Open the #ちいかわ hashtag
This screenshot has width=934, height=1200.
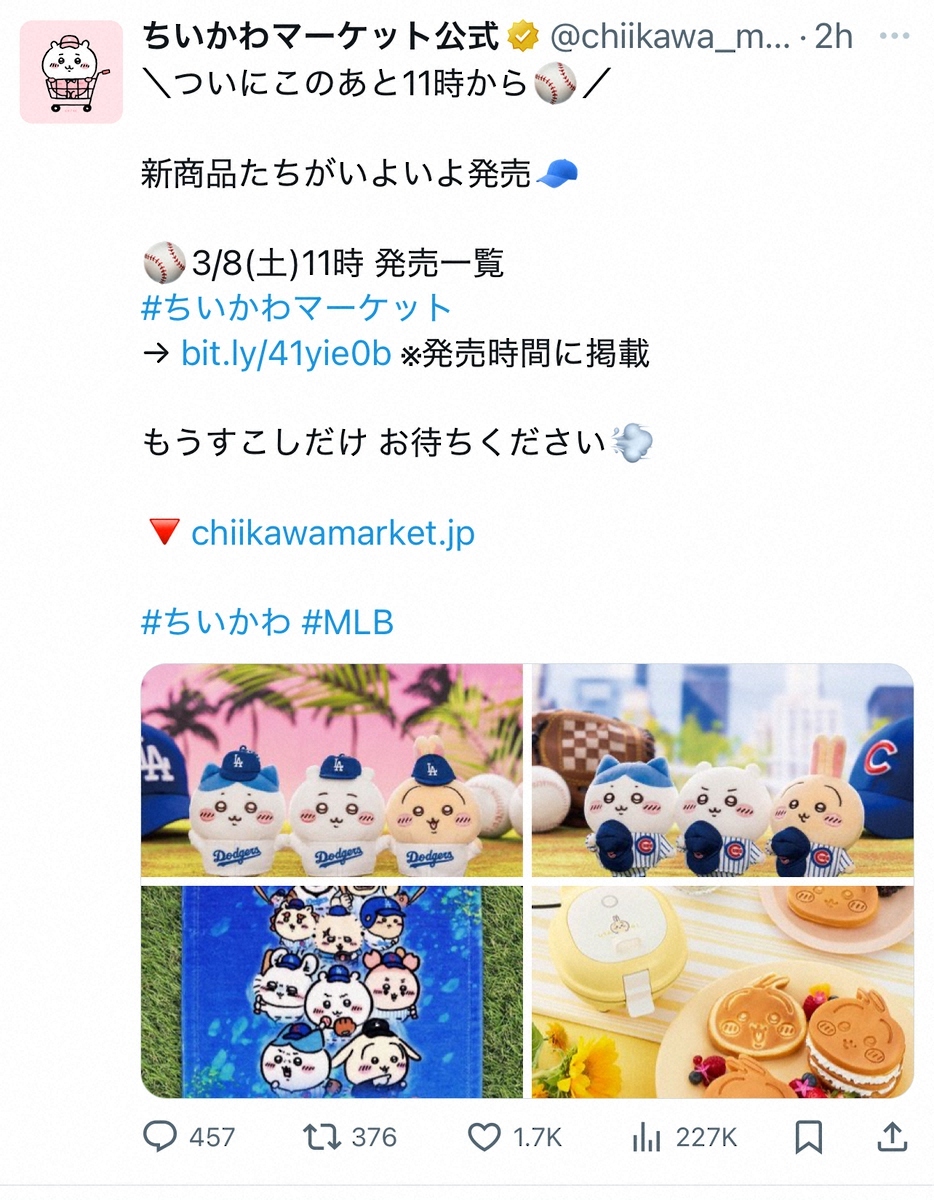coord(215,622)
